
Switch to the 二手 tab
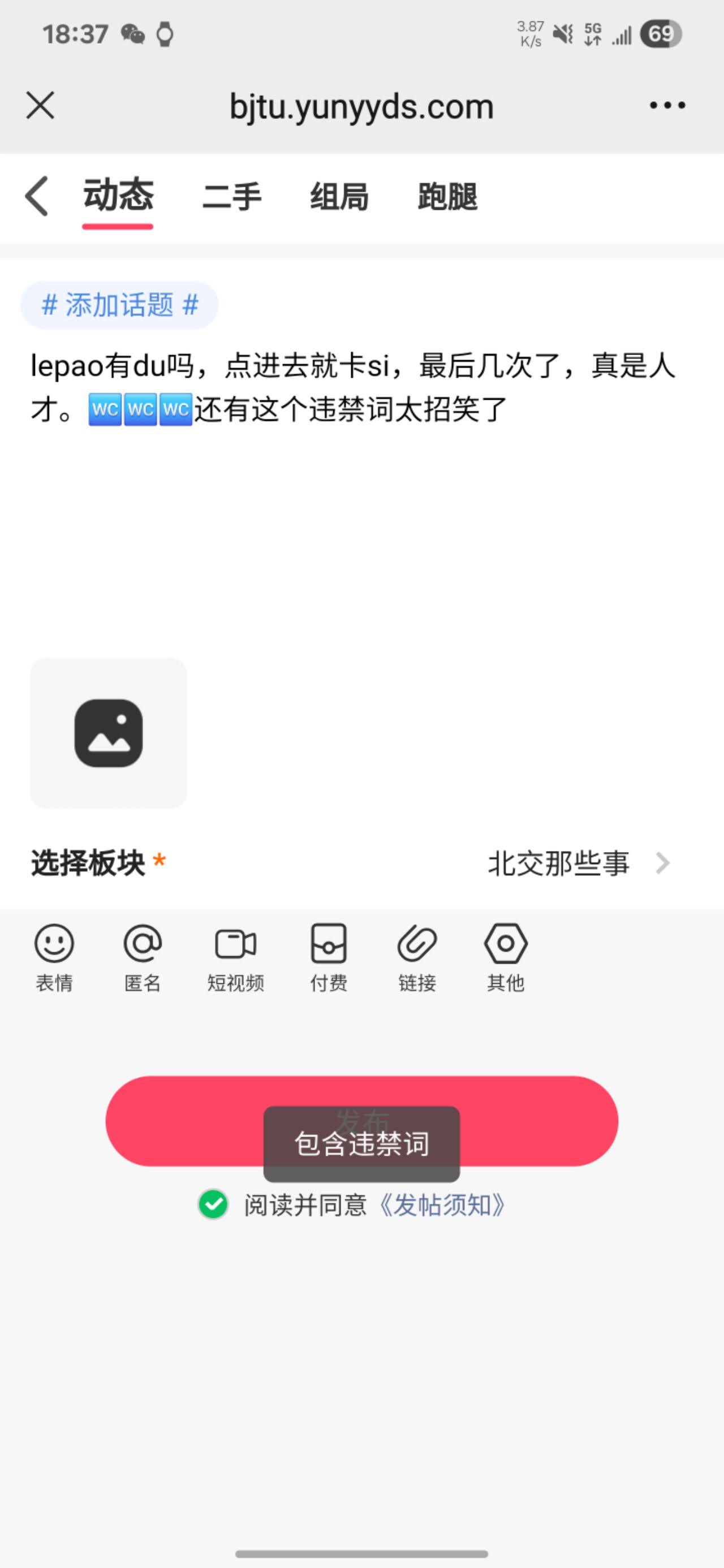click(x=232, y=197)
